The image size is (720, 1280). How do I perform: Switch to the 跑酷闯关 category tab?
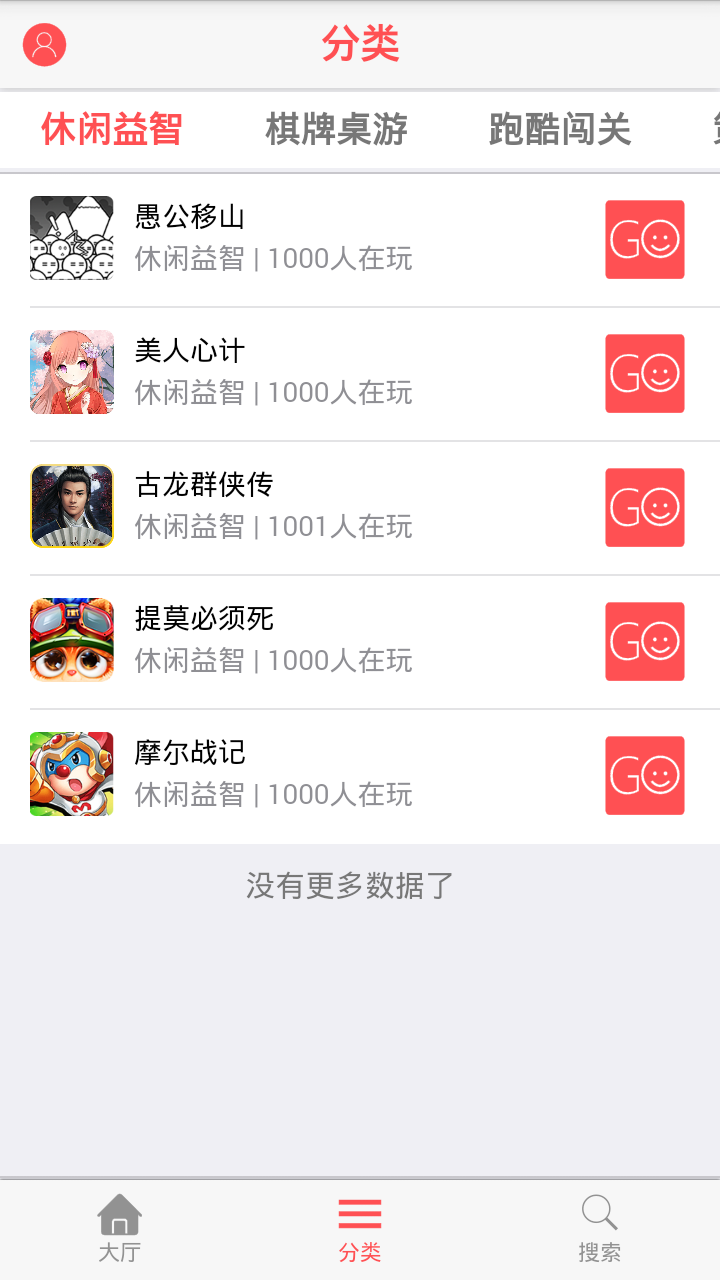pos(559,130)
